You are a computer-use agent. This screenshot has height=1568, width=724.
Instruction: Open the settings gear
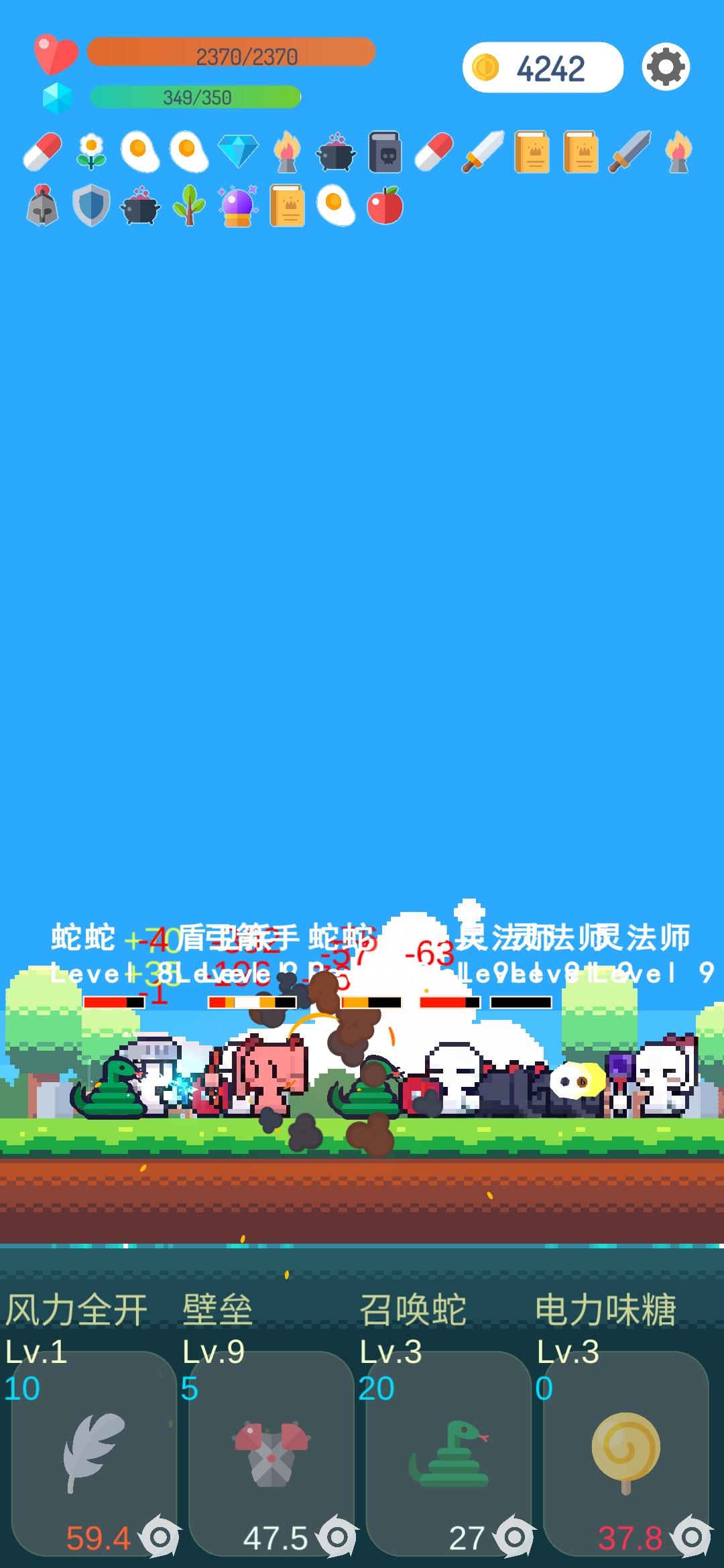(664, 66)
